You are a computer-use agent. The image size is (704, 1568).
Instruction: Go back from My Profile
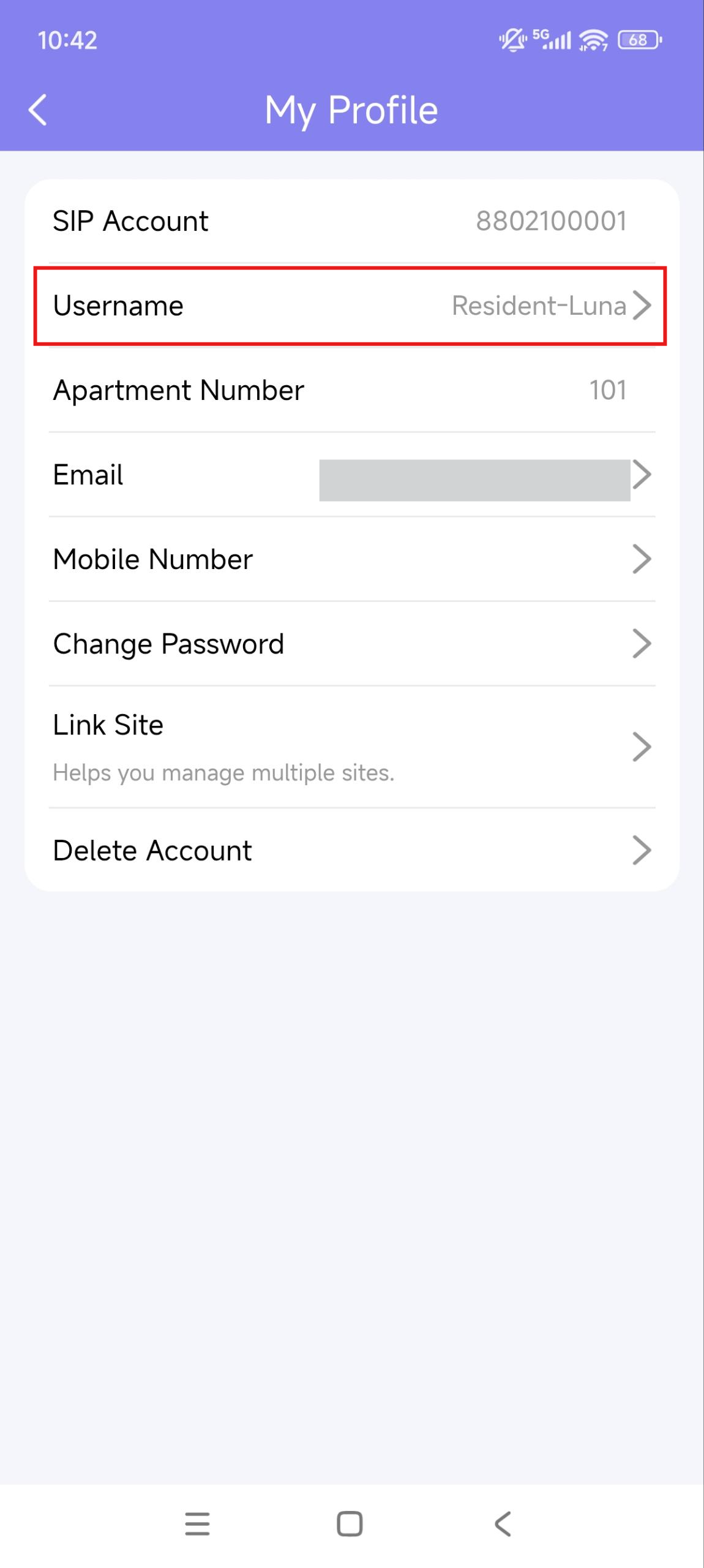pyautogui.click(x=38, y=110)
